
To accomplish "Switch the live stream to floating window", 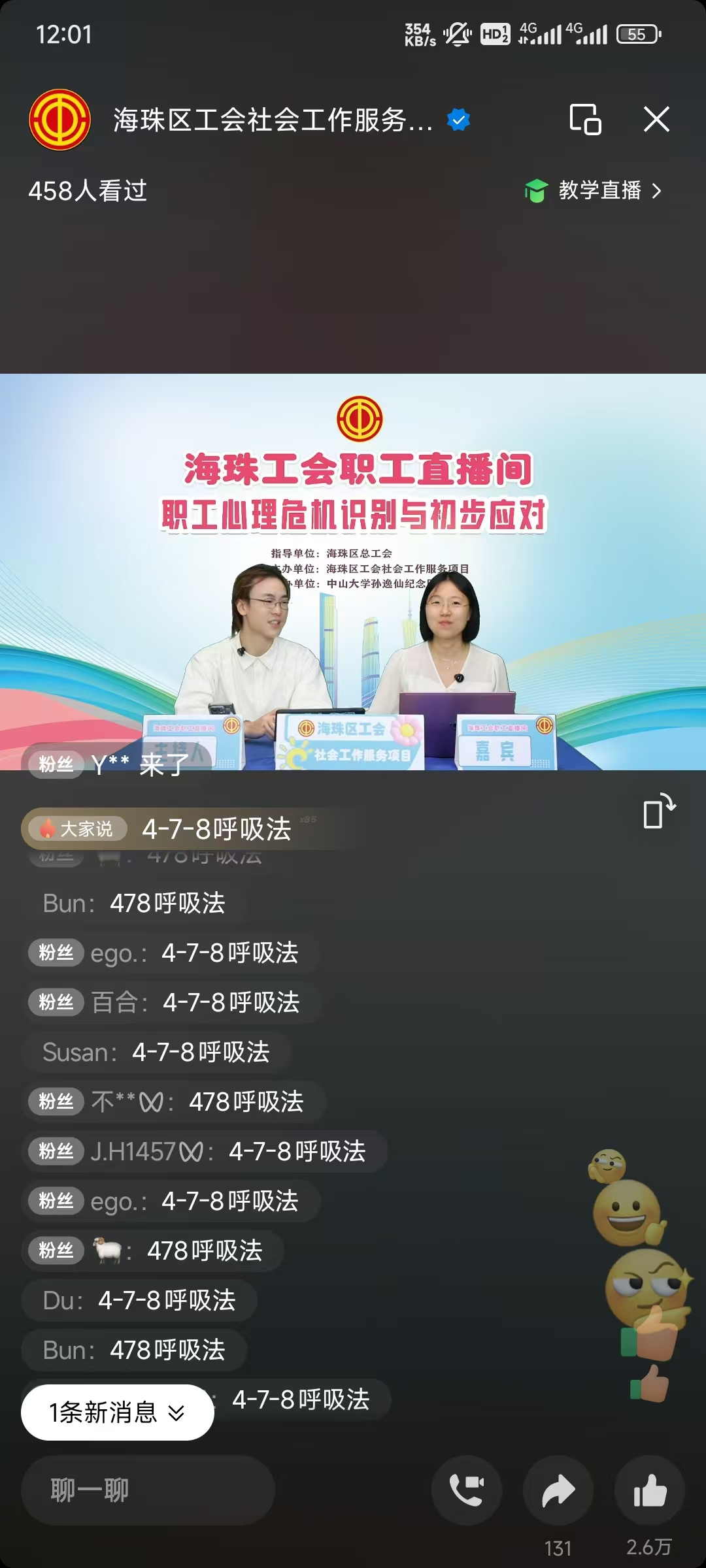I will click(585, 120).
